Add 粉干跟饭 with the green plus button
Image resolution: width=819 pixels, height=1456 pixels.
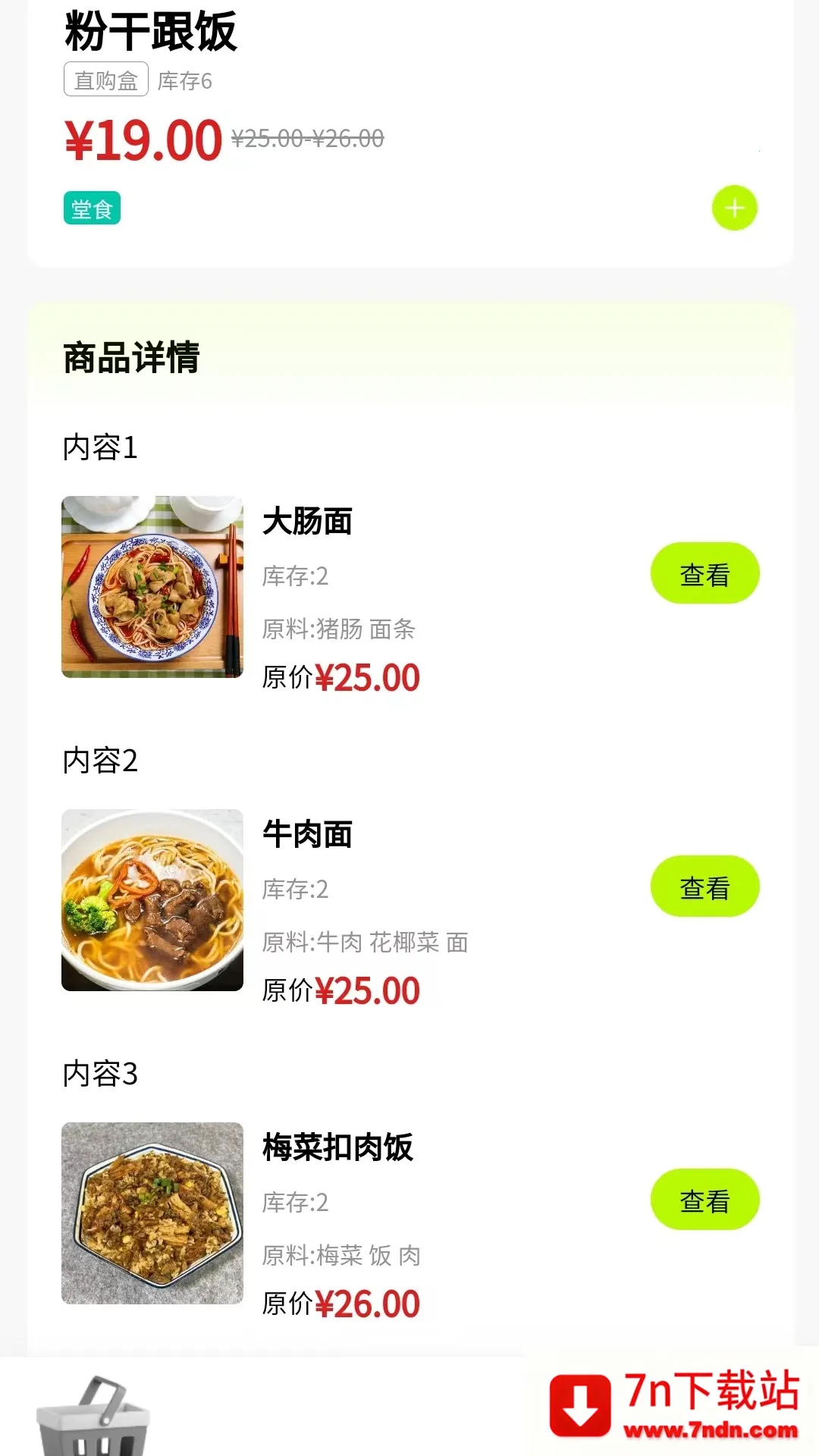pos(734,208)
